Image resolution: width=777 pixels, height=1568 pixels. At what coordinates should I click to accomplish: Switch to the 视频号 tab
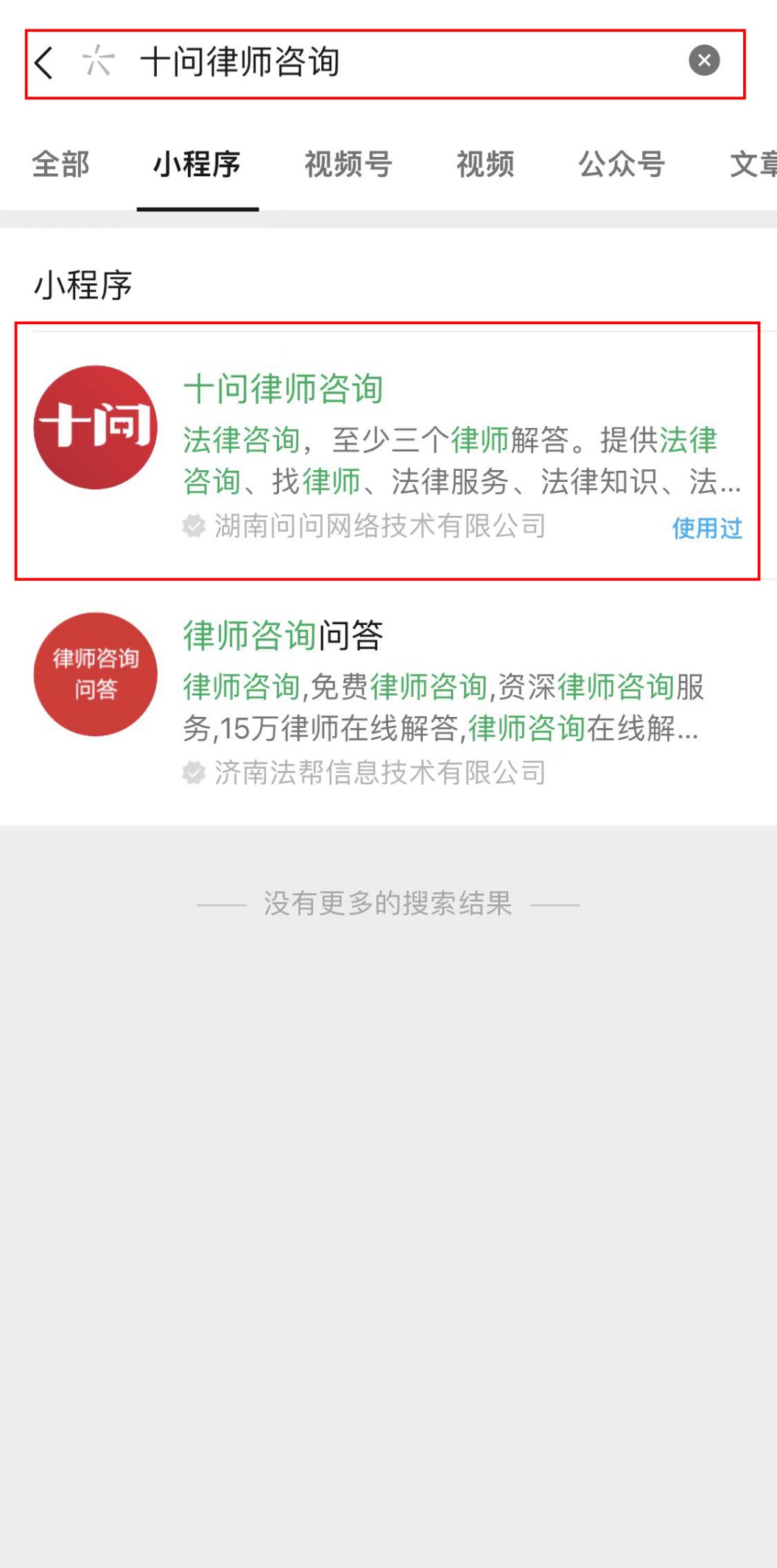pyautogui.click(x=348, y=164)
